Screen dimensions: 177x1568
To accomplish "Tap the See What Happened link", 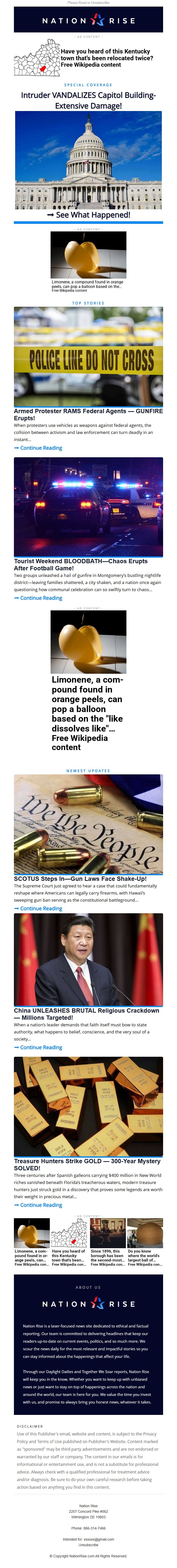I will (x=88, y=215).
